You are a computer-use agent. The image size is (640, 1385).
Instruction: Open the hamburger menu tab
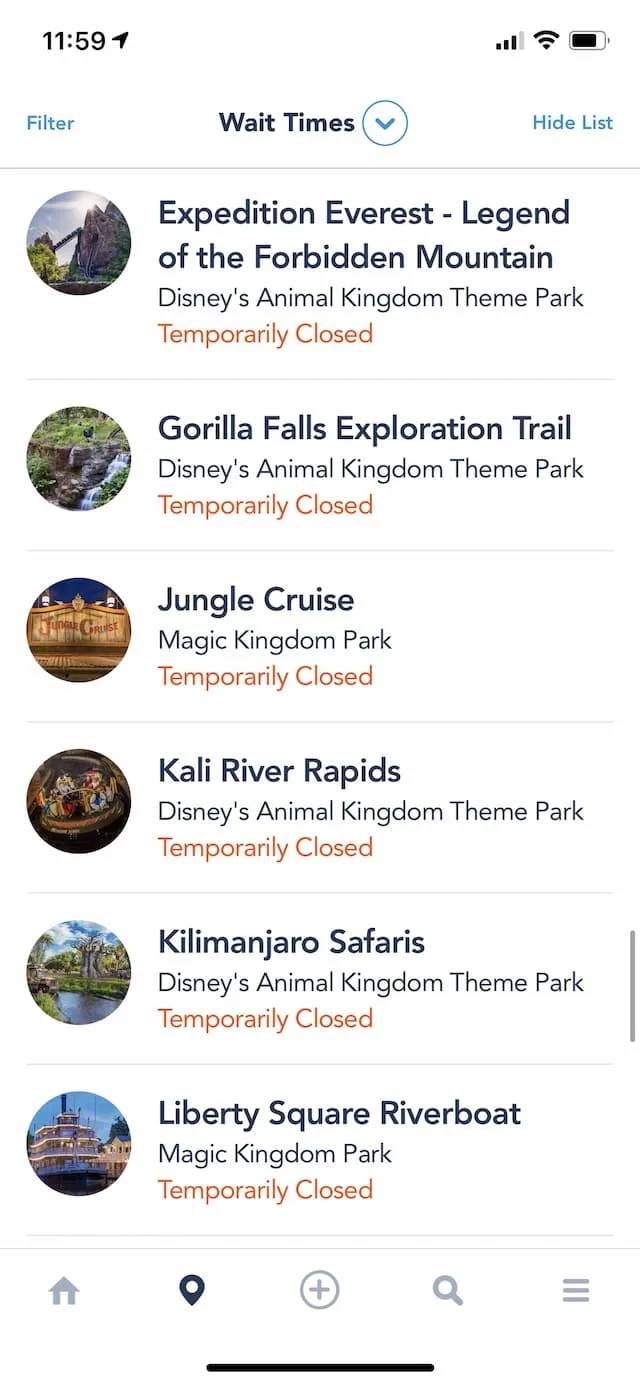click(576, 1291)
